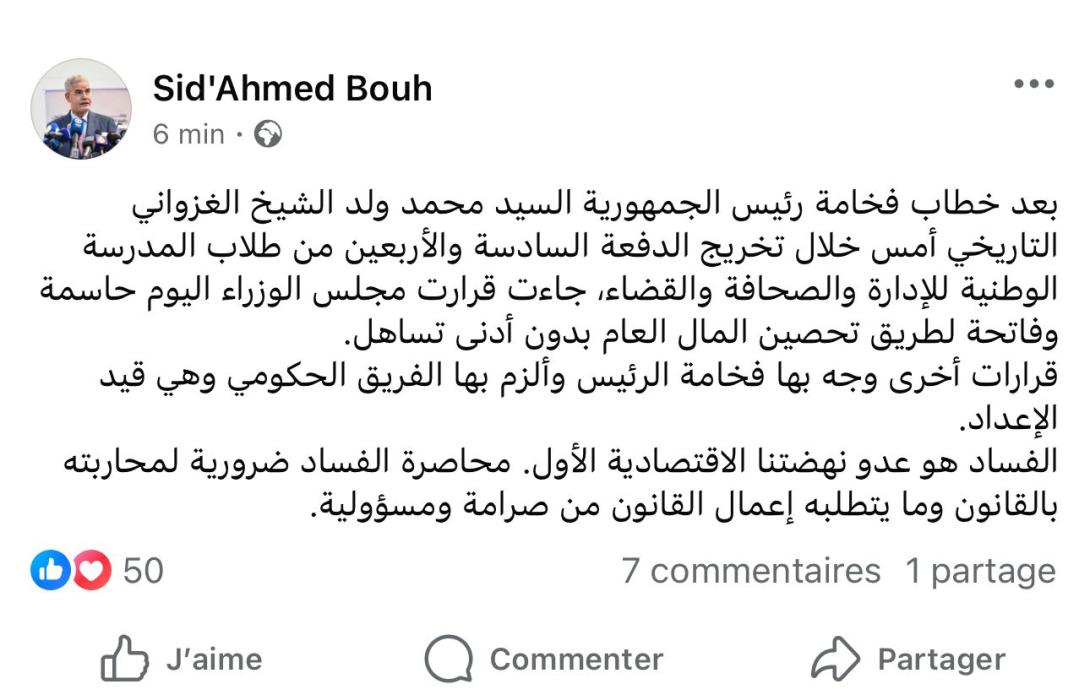This screenshot has height=695, width=1090.
Task: Share the post with Partager
Action: (x=907, y=659)
